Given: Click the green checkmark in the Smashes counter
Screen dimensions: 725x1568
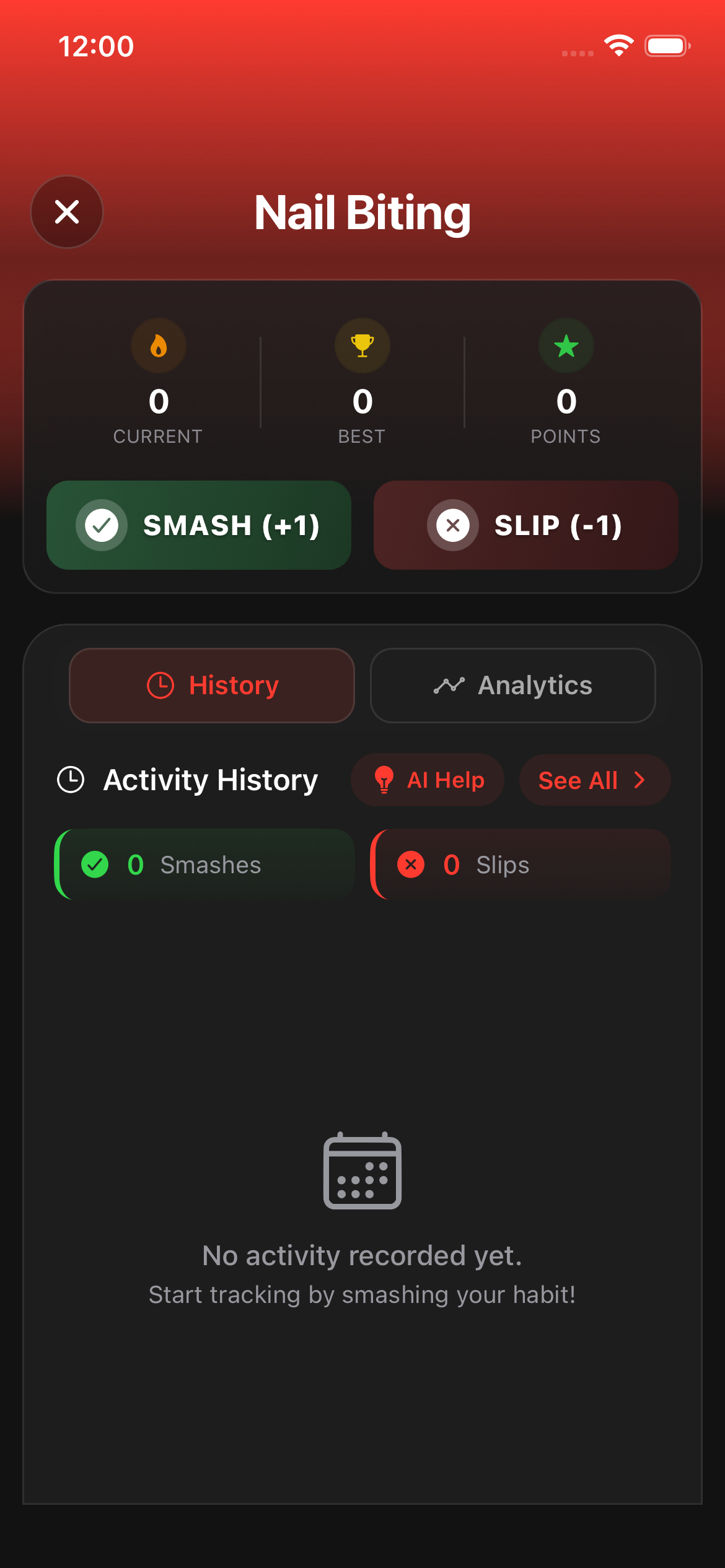Looking at the screenshot, I should pyautogui.click(x=94, y=865).
